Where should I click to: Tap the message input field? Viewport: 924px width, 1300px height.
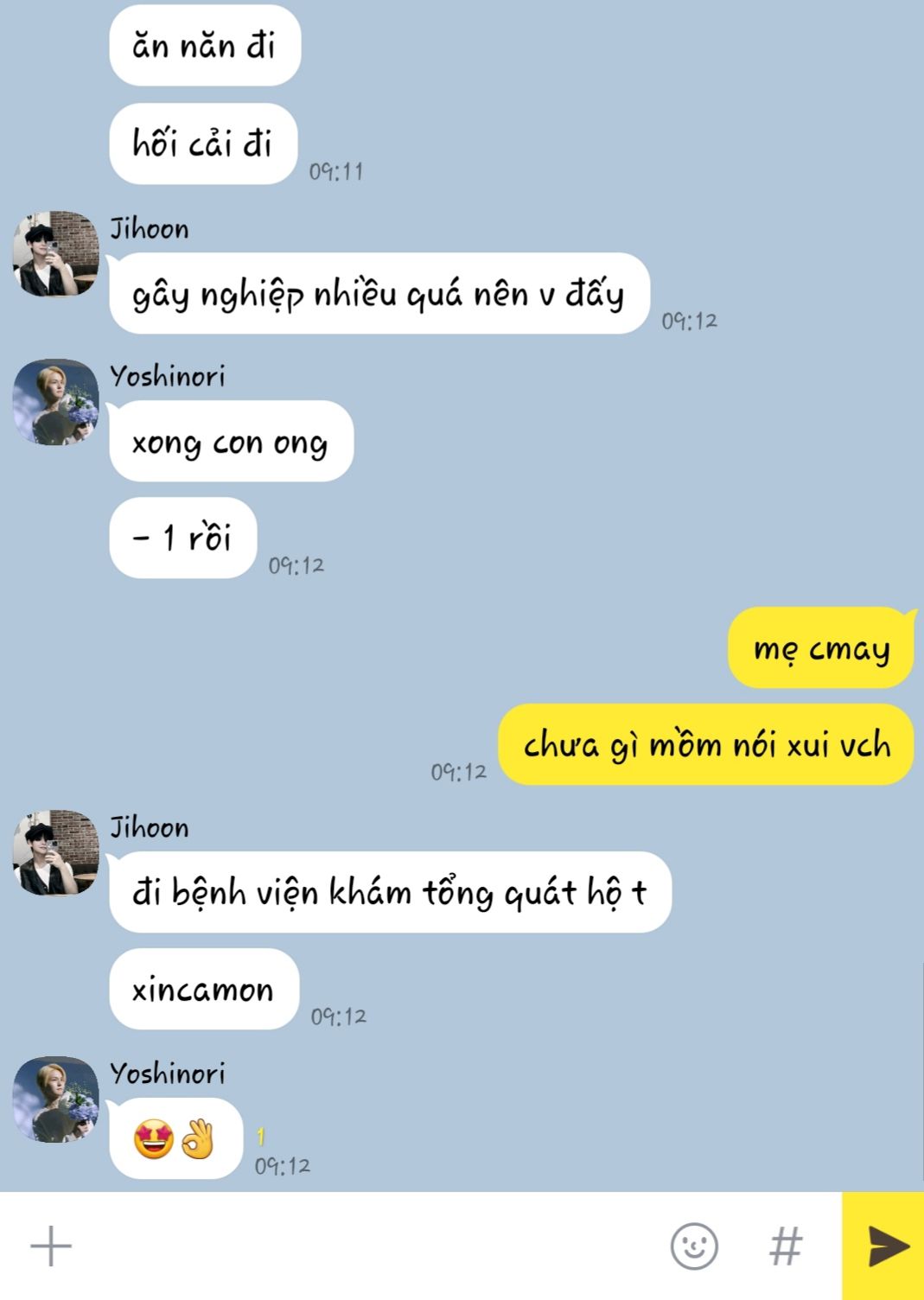(363, 1246)
